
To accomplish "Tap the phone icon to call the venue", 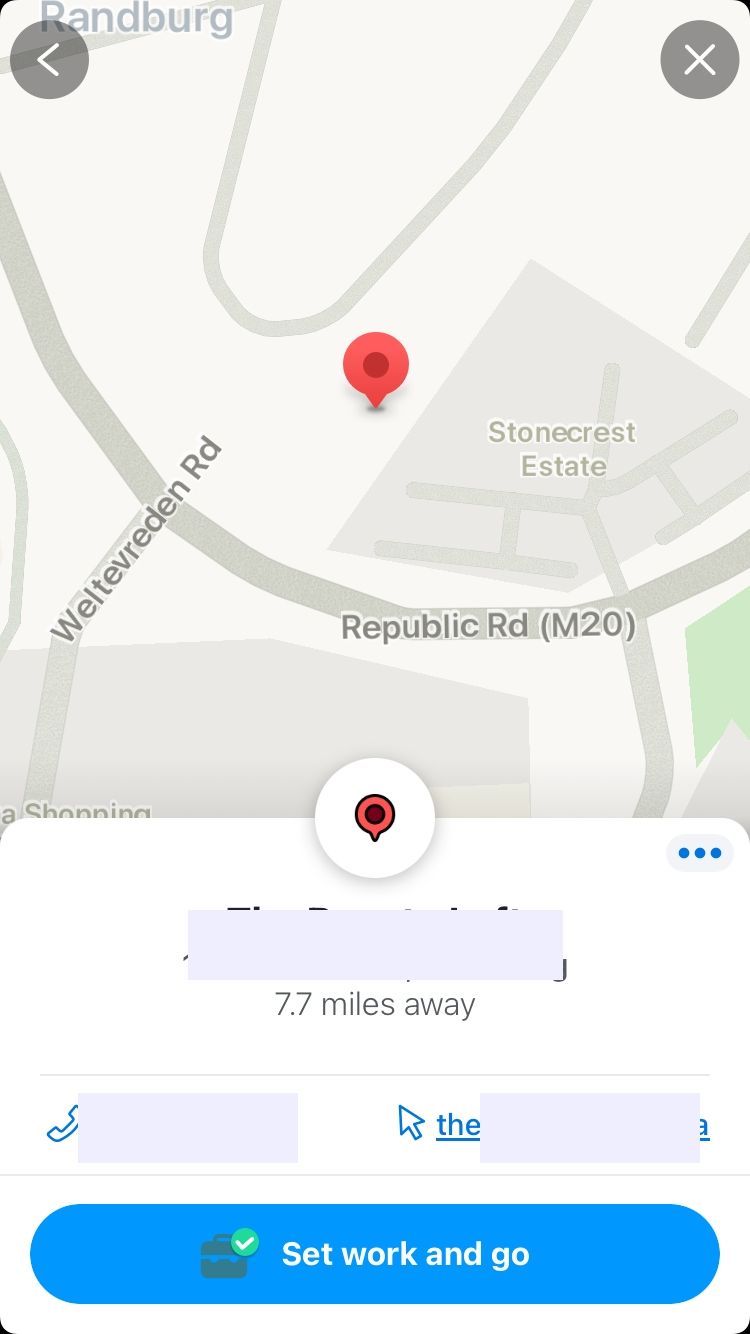I will tap(62, 1126).
